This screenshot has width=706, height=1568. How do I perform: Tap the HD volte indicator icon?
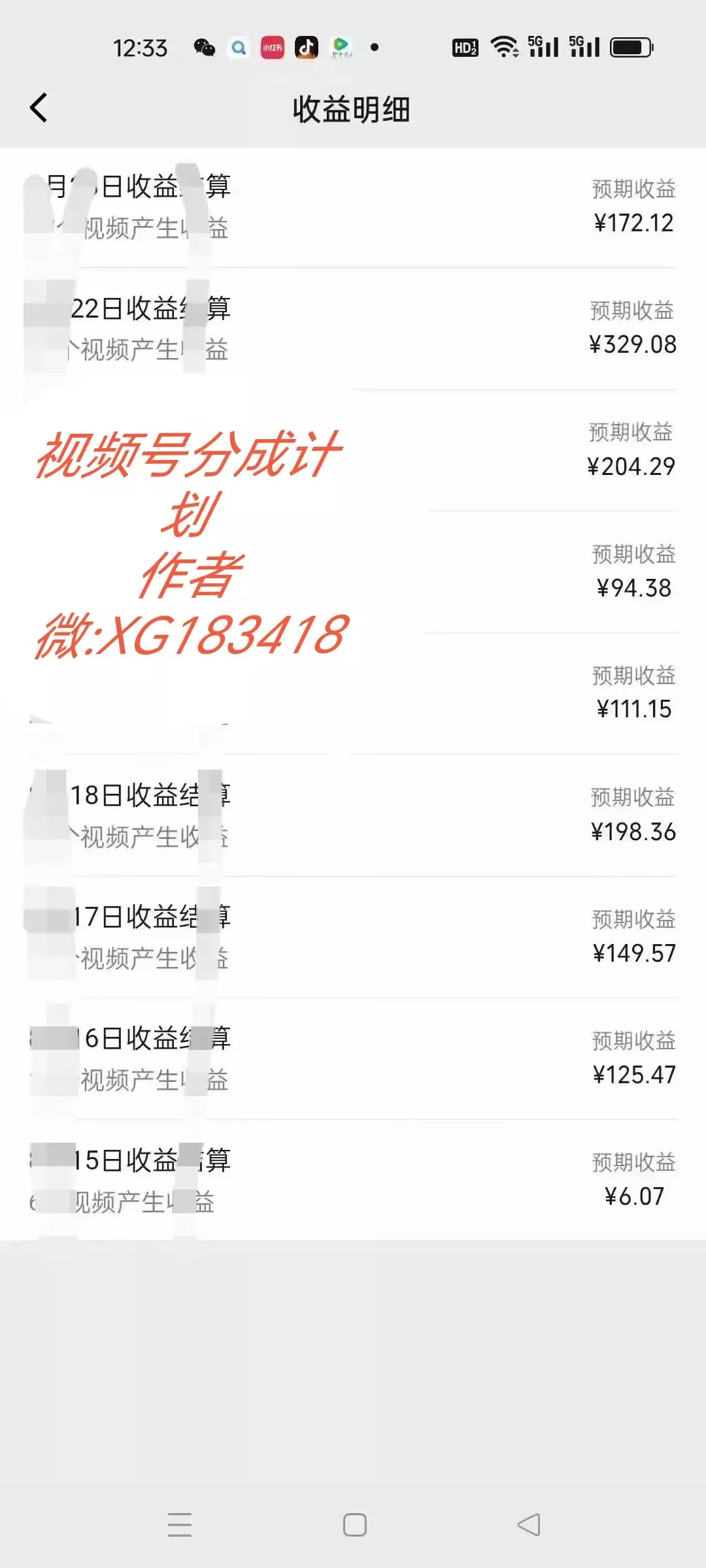465,47
